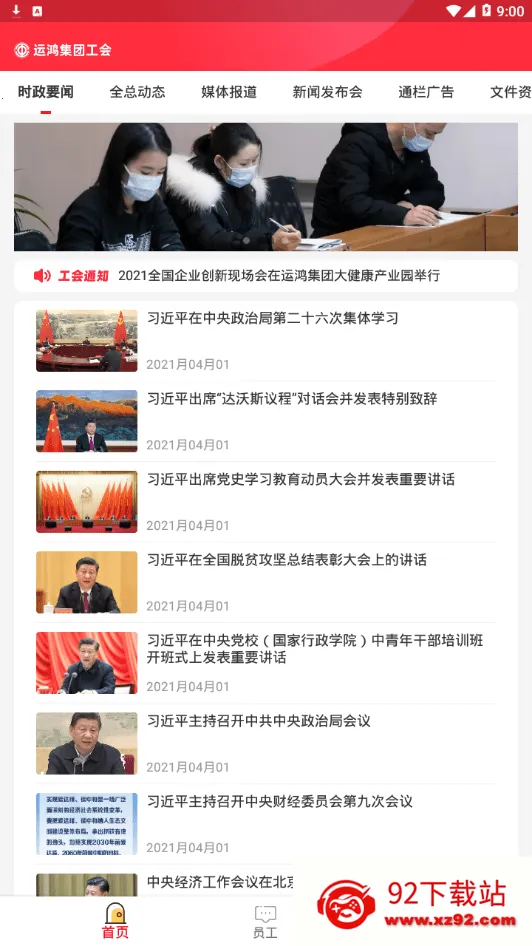View the 全国脱贫攻坚总结表彰大会 speech article
The height and width of the screenshot is (946, 532).
click(266, 582)
